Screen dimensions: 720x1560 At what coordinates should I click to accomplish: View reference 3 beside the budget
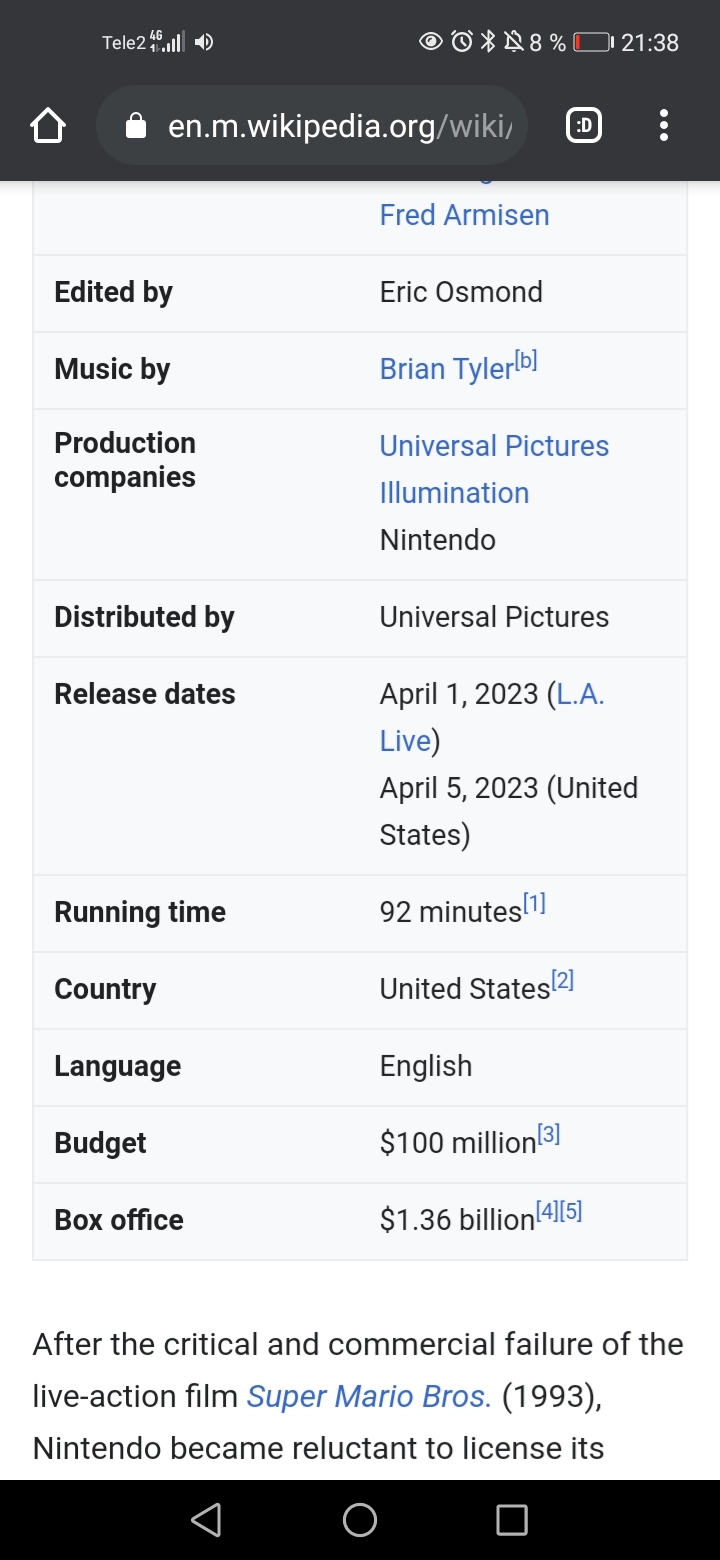click(x=548, y=1135)
